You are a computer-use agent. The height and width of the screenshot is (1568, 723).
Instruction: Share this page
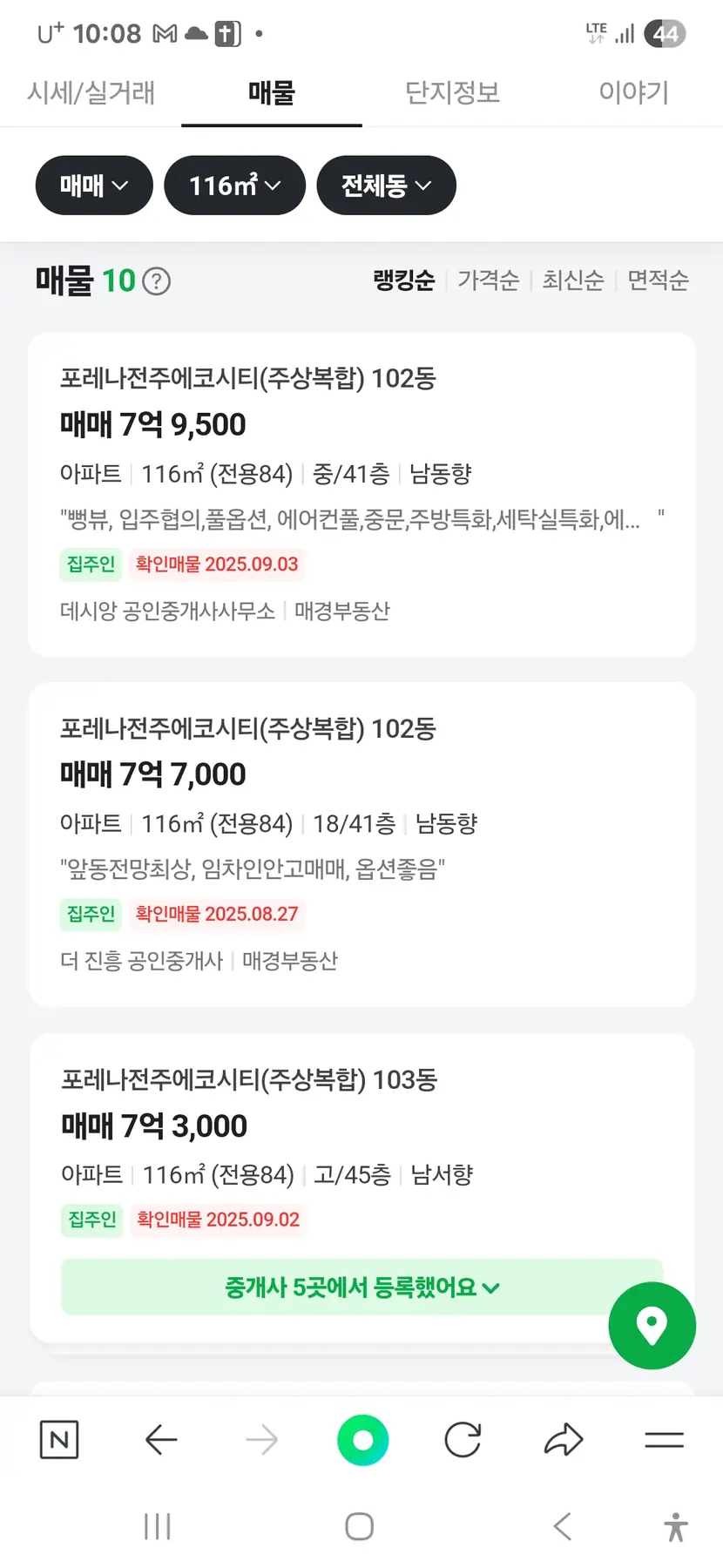[564, 1440]
